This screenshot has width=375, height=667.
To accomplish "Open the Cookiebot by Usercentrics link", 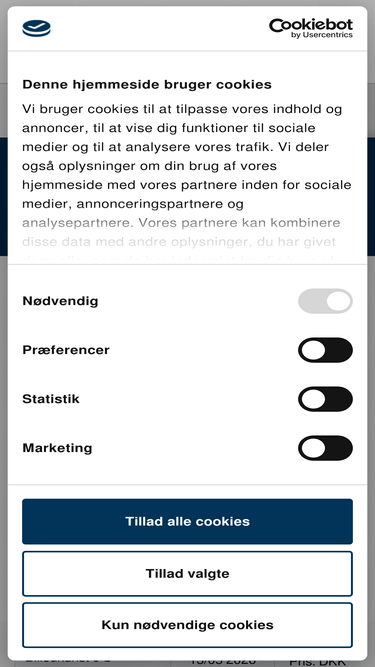I will (x=311, y=29).
